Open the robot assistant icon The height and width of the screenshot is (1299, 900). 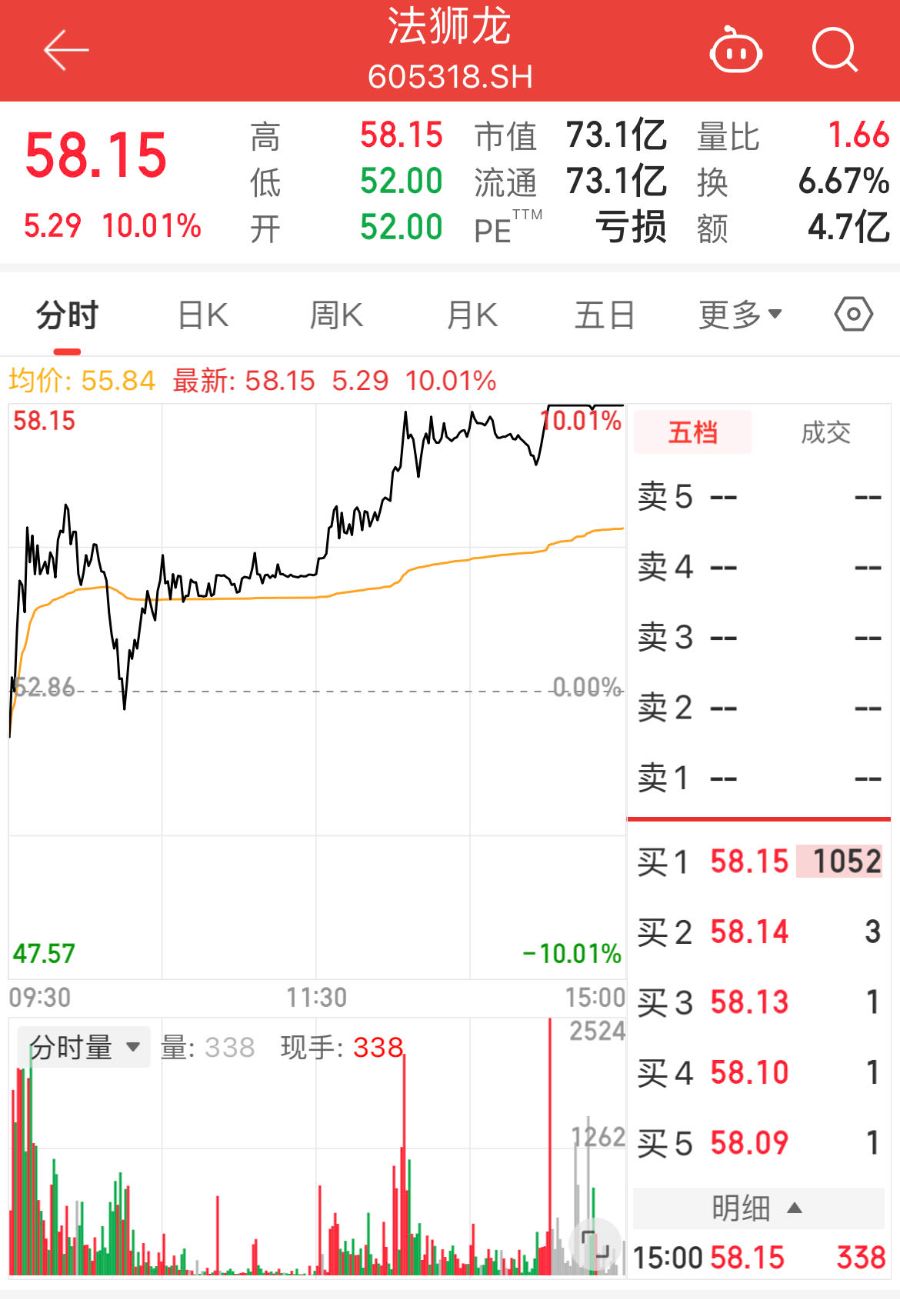tap(735, 50)
